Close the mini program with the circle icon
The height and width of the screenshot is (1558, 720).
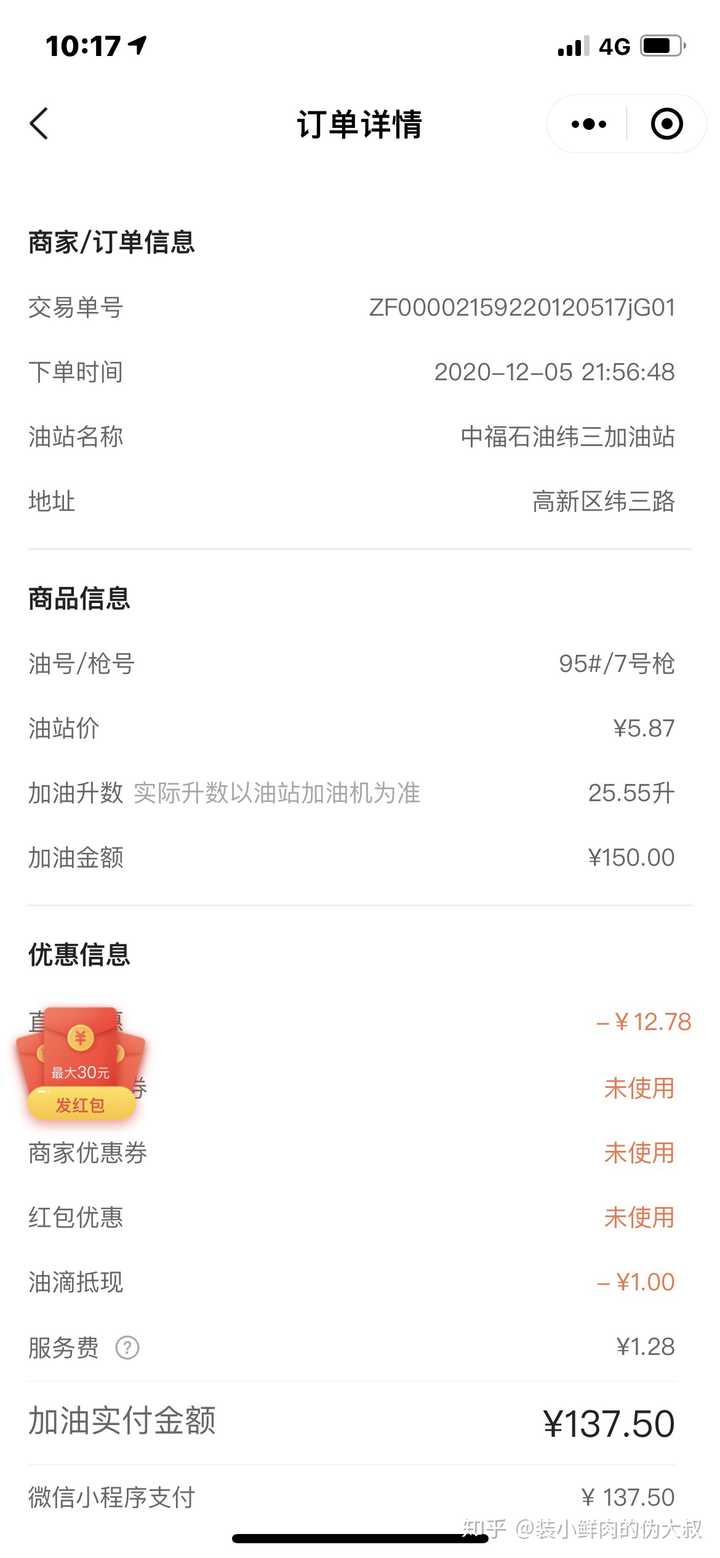[x=666, y=124]
